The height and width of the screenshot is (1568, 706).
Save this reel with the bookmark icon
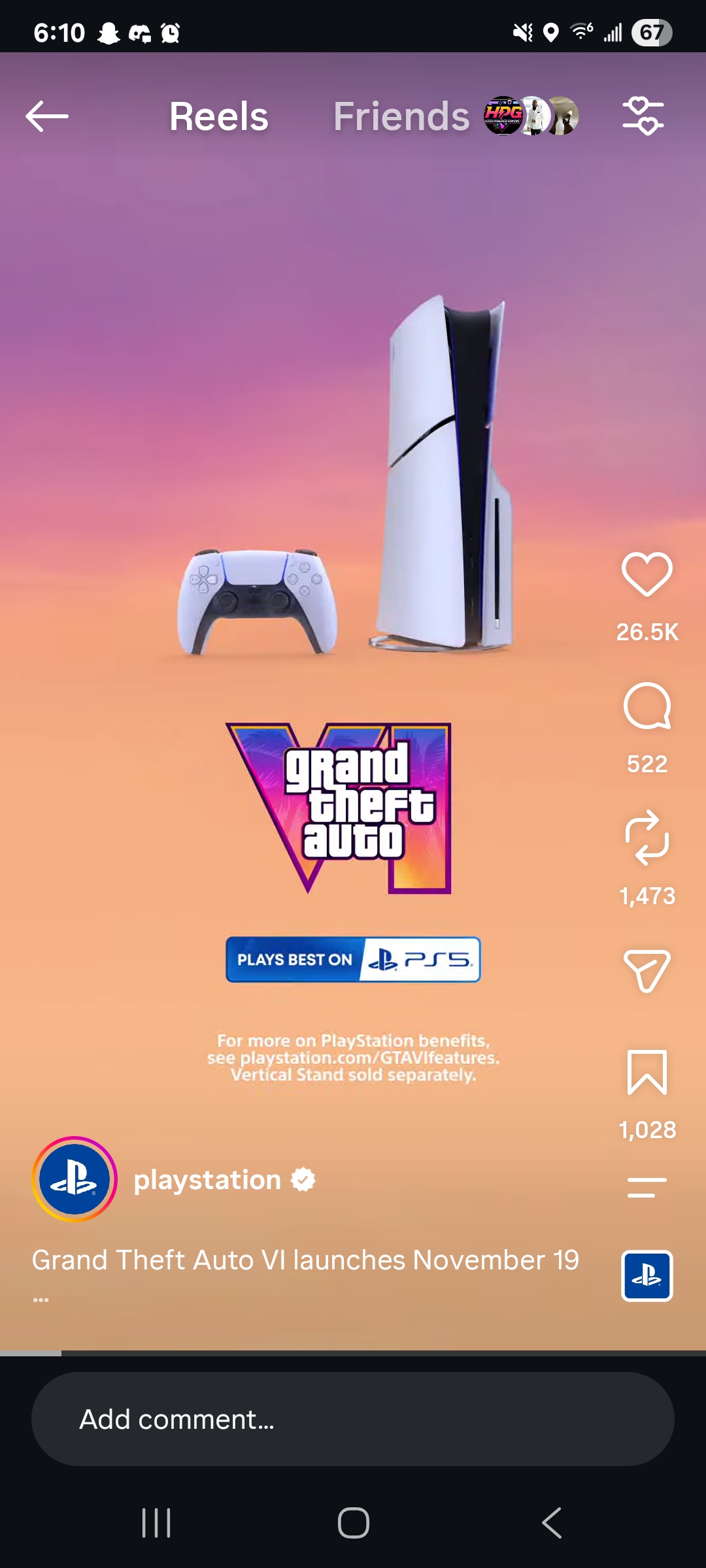(x=647, y=1072)
